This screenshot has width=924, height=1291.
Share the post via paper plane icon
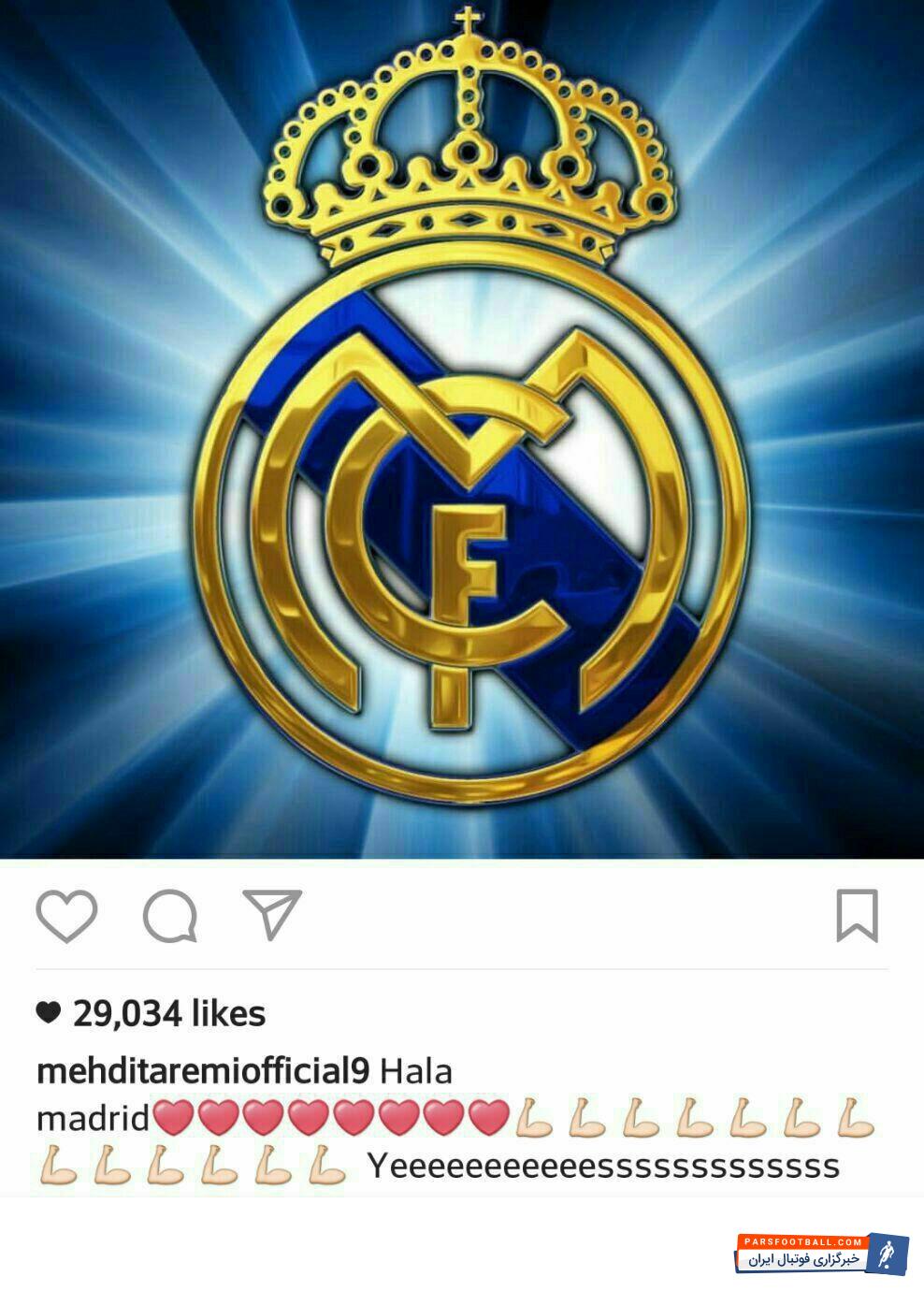(271, 913)
